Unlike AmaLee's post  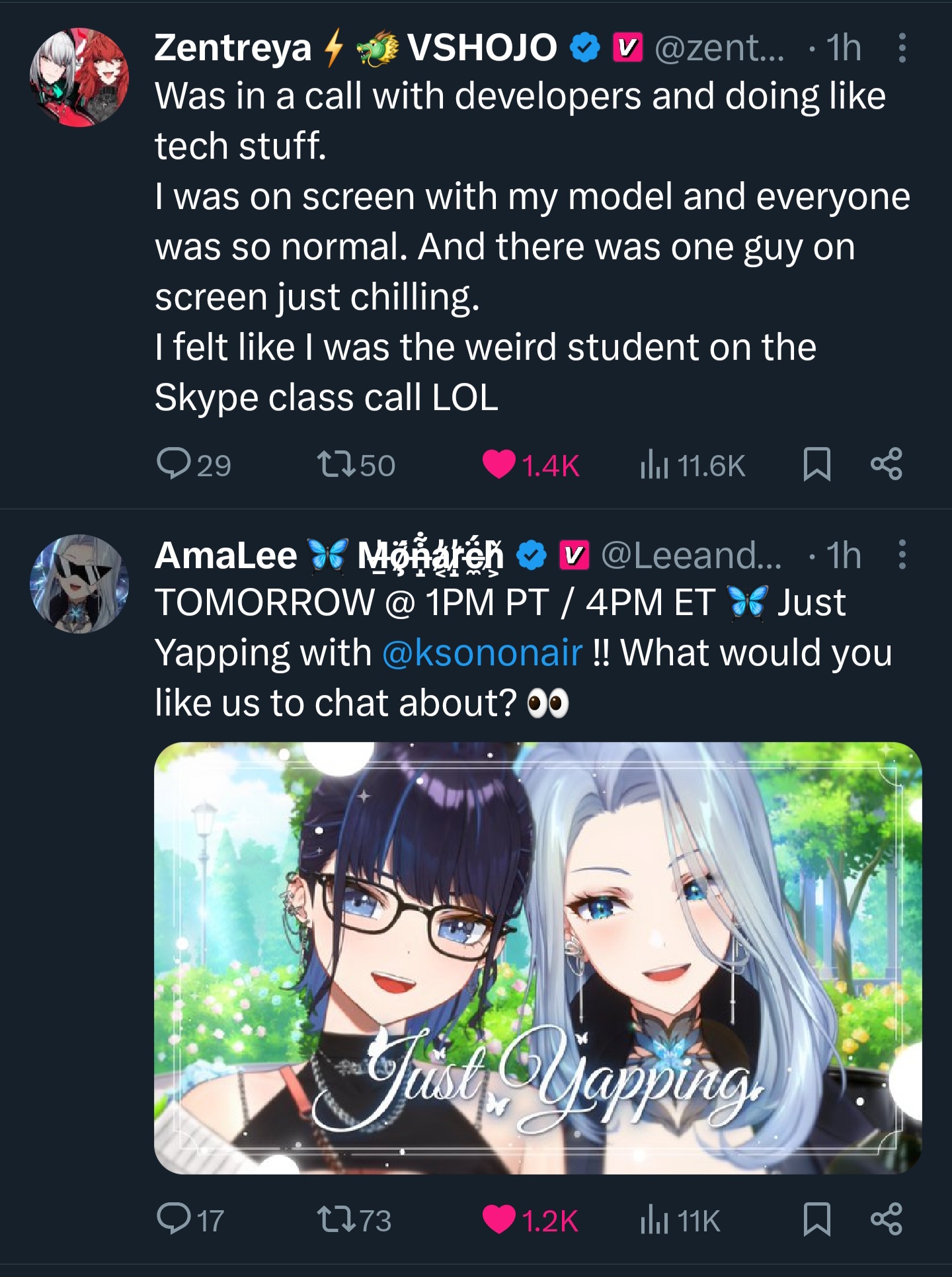[x=499, y=1219]
